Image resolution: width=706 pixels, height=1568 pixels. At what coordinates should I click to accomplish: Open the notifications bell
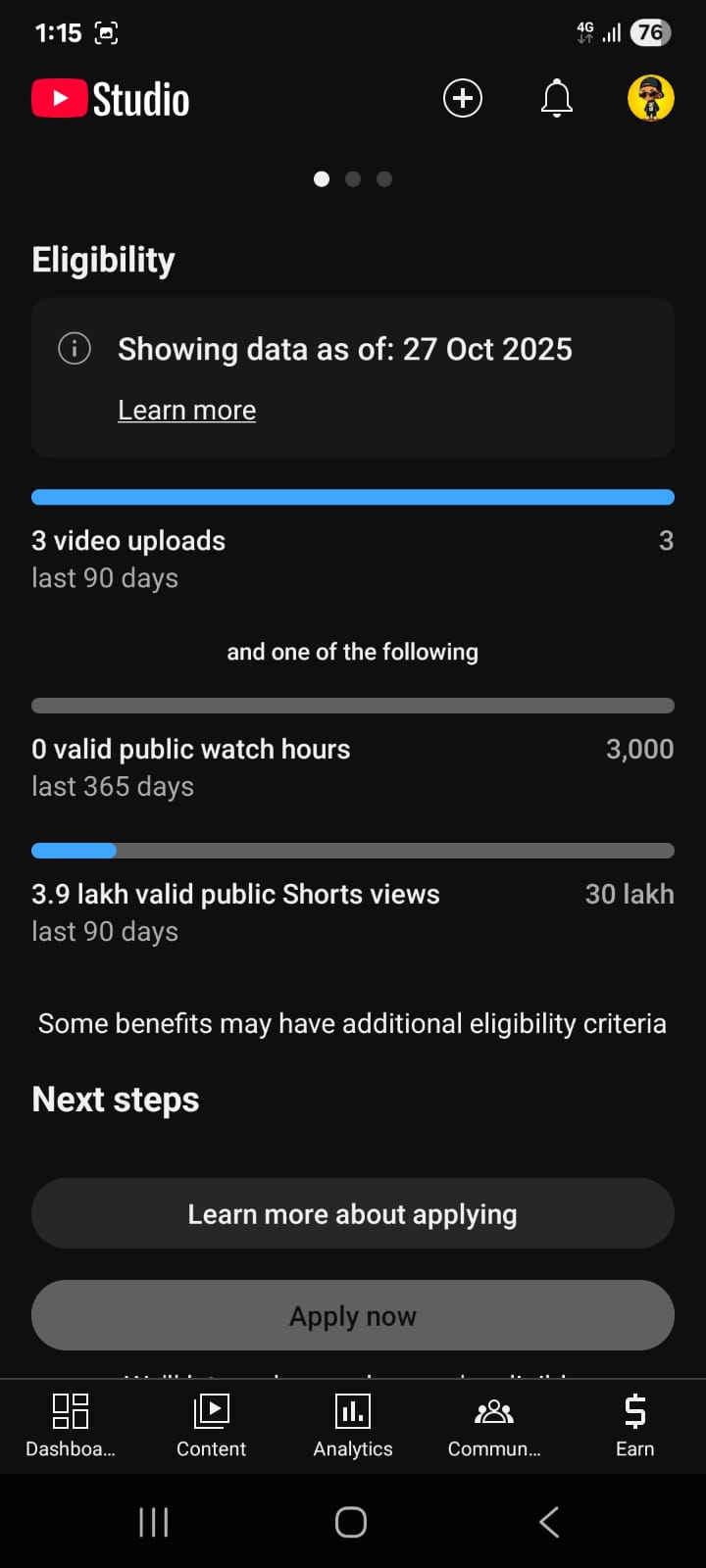556,98
